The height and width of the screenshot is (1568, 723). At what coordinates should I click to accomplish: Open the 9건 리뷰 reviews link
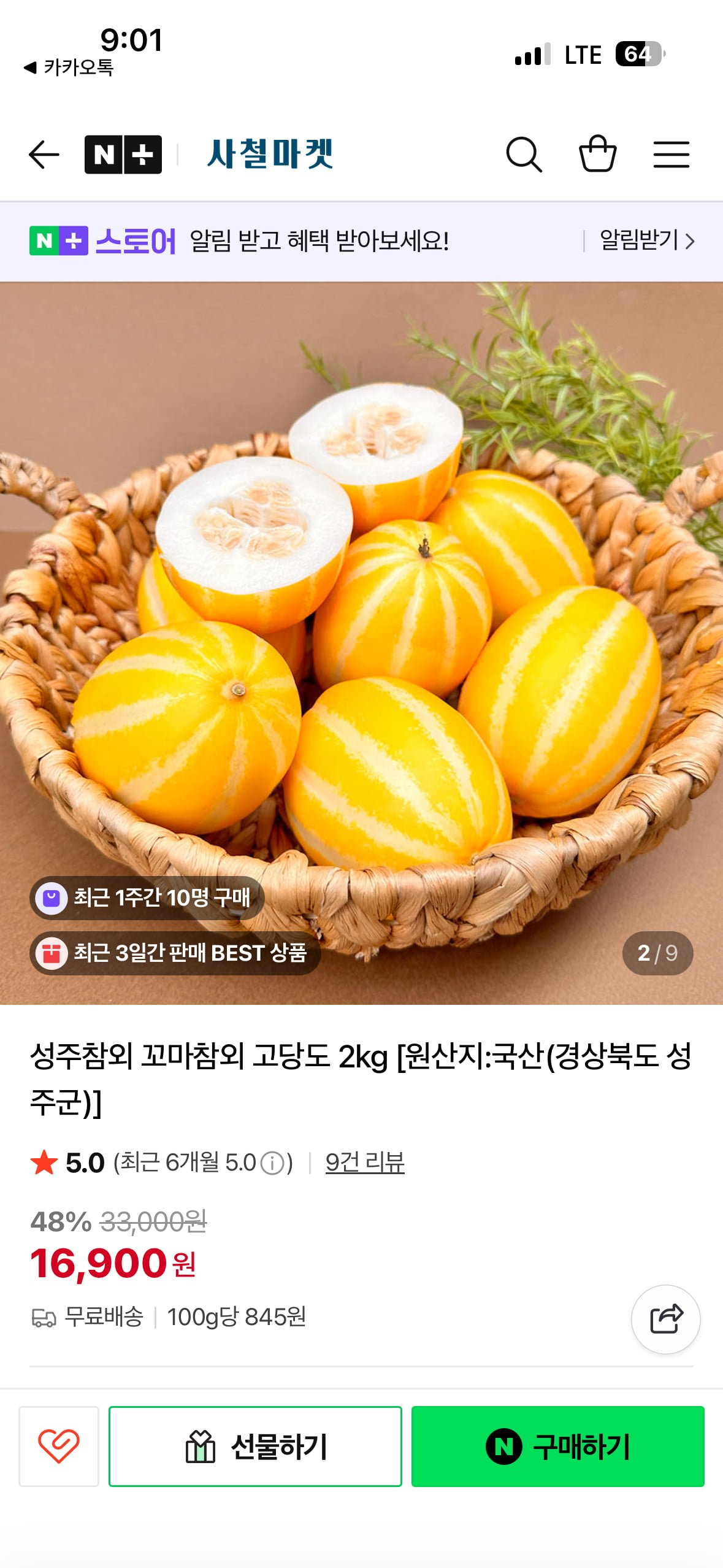point(365,1163)
